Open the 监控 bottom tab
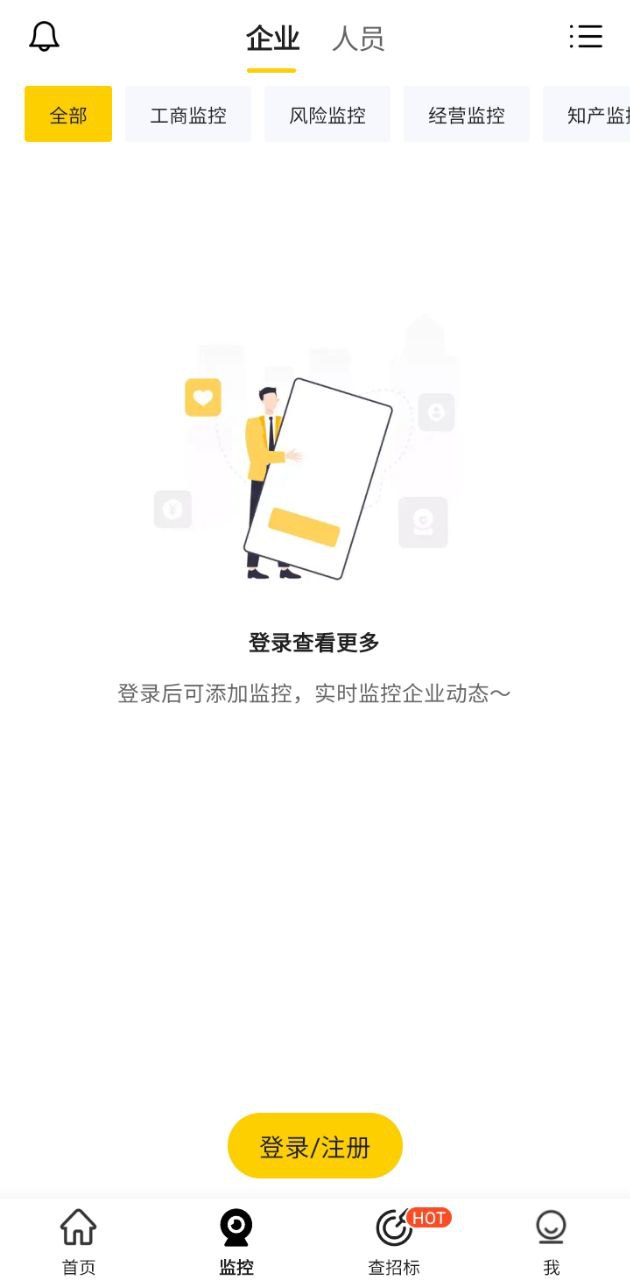This screenshot has width=630, height=1280. (x=236, y=1240)
